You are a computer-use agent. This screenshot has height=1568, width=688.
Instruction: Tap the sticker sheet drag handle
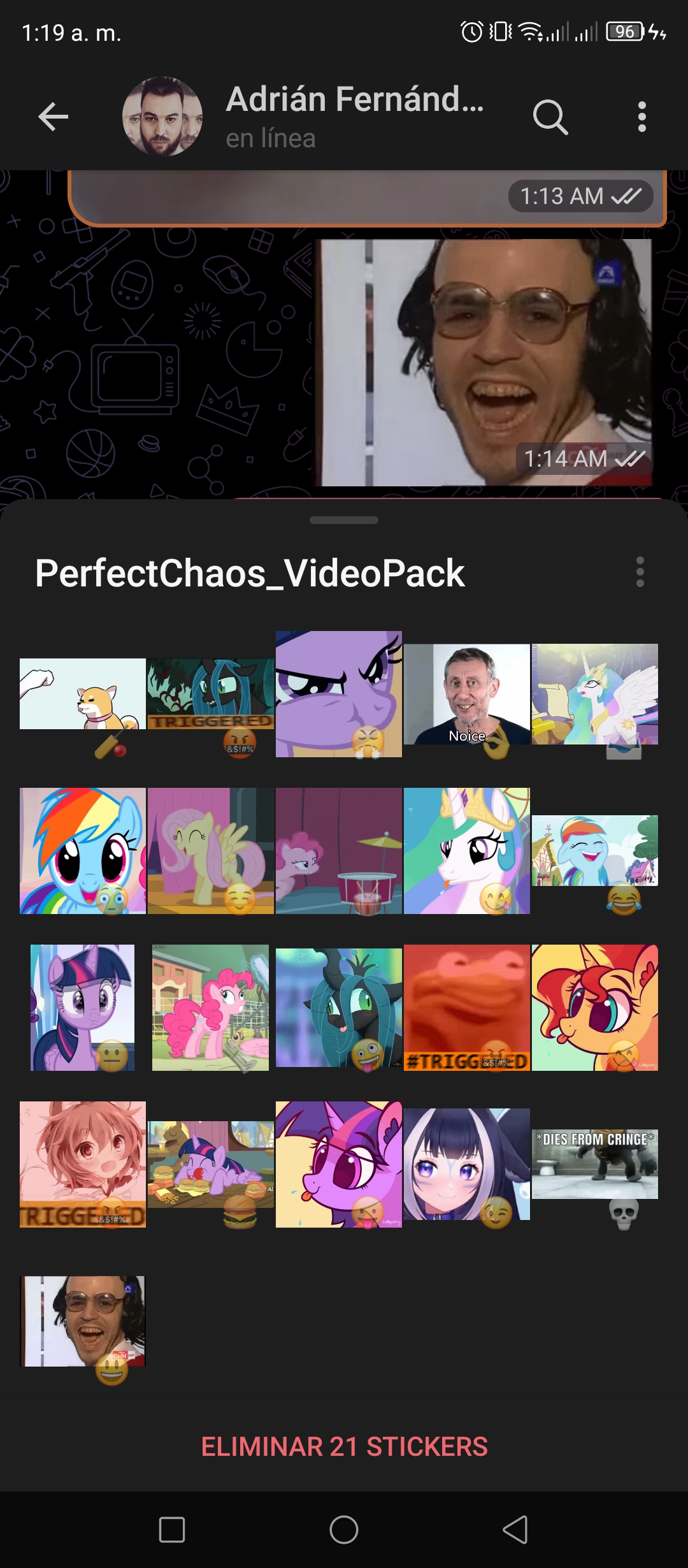344,520
